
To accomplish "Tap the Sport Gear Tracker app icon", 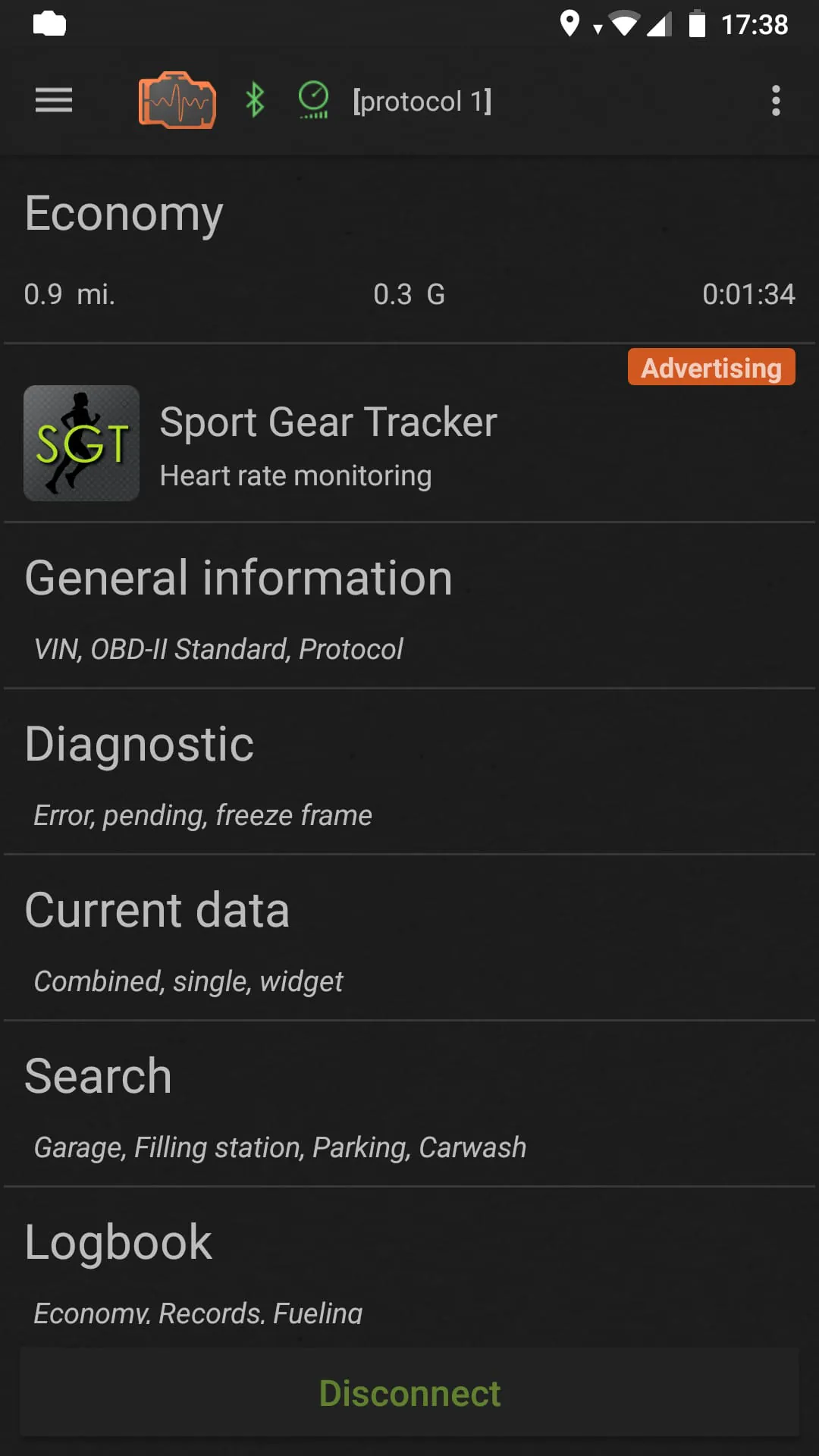I will coord(81,443).
